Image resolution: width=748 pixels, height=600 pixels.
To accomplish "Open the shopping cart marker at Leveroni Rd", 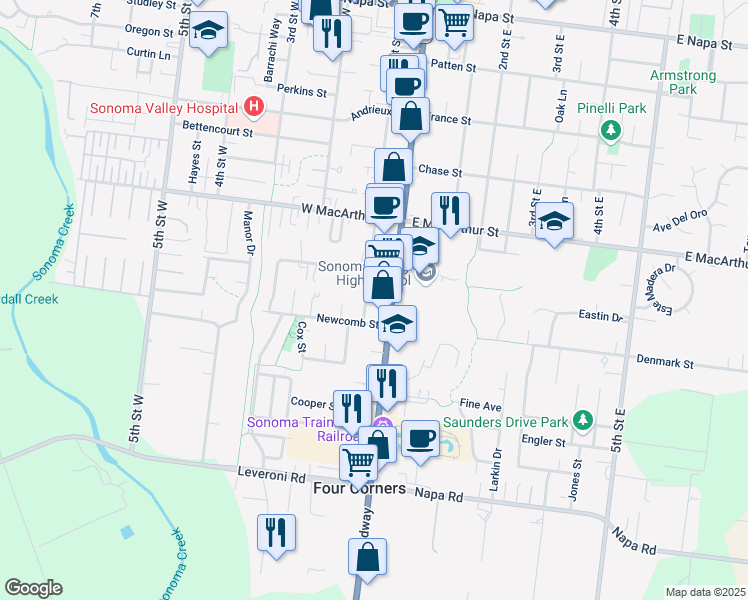I will point(359,462).
